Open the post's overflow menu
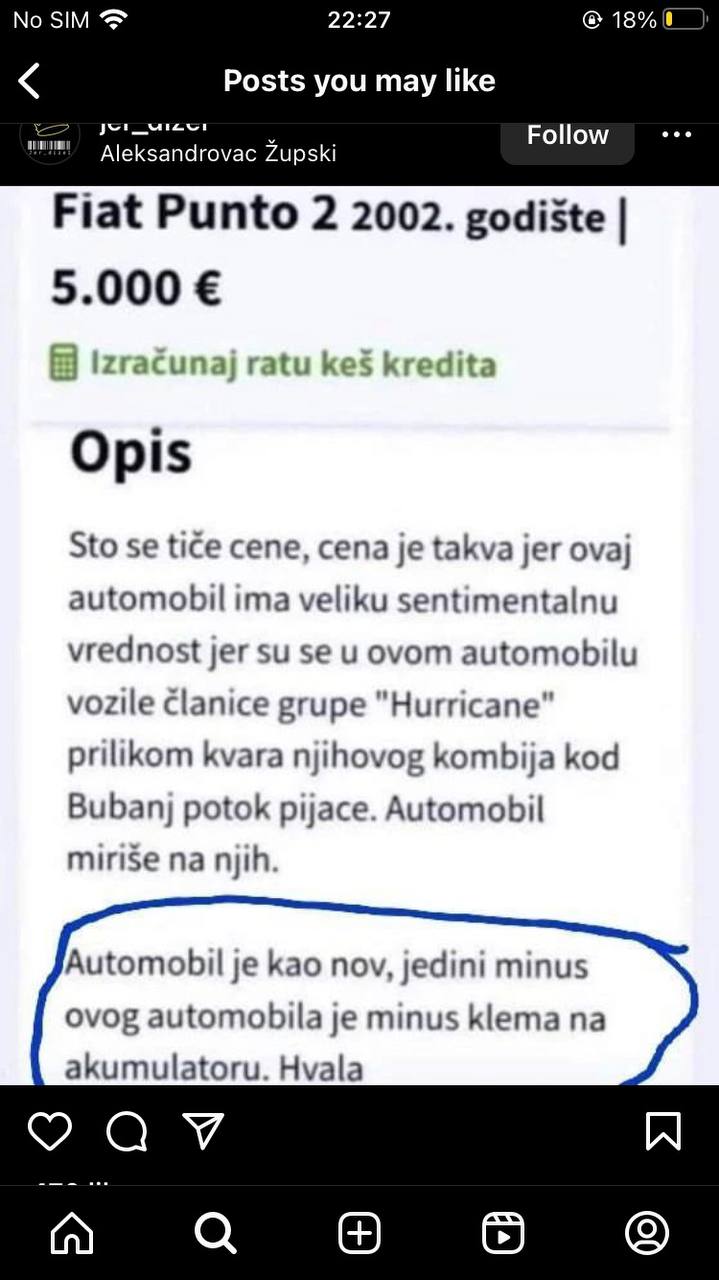The width and height of the screenshot is (719, 1280). tap(677, 135)
